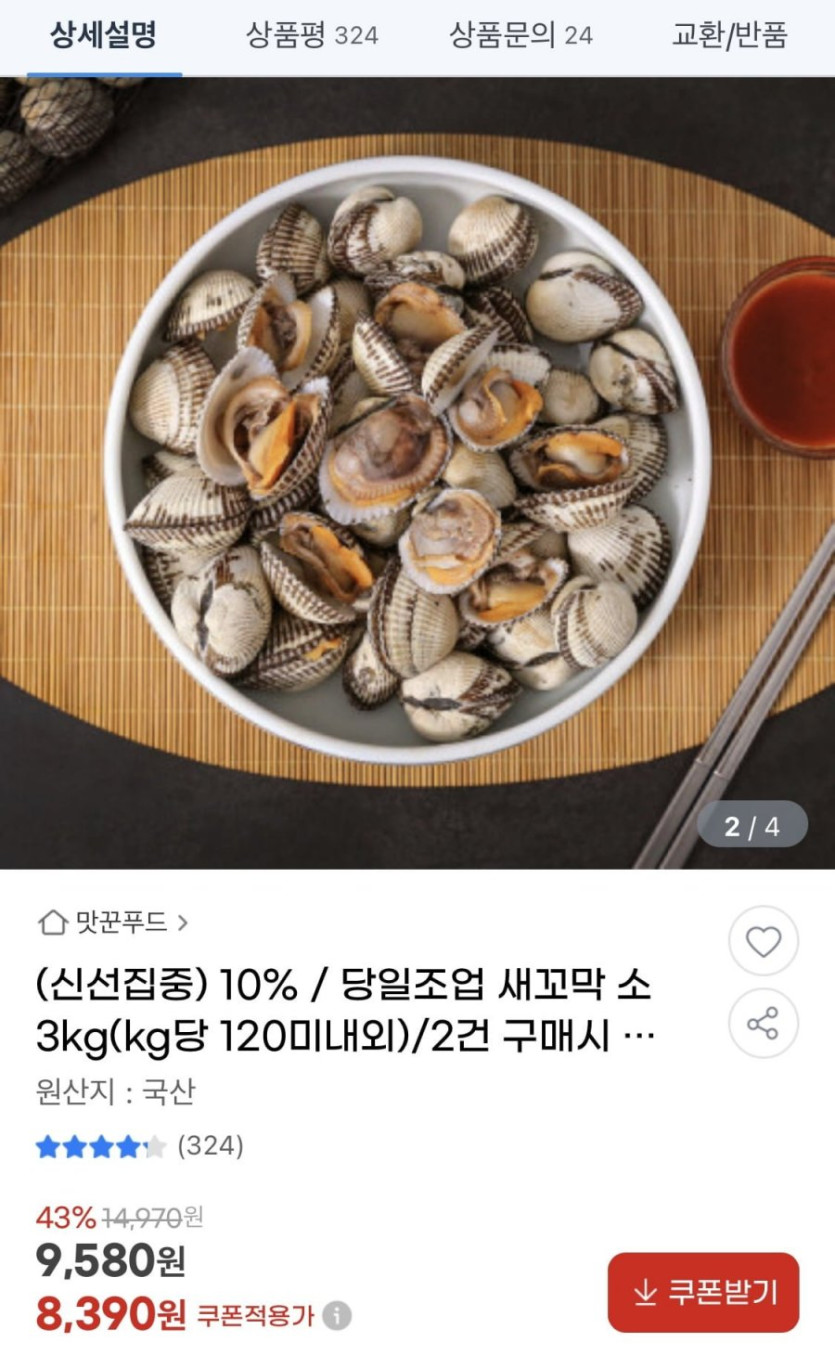Open the 교환/반품 tab
Image resolution: width=835 pixels, height=1355 pixels.
pyautogui.click(x=729, y=36)
